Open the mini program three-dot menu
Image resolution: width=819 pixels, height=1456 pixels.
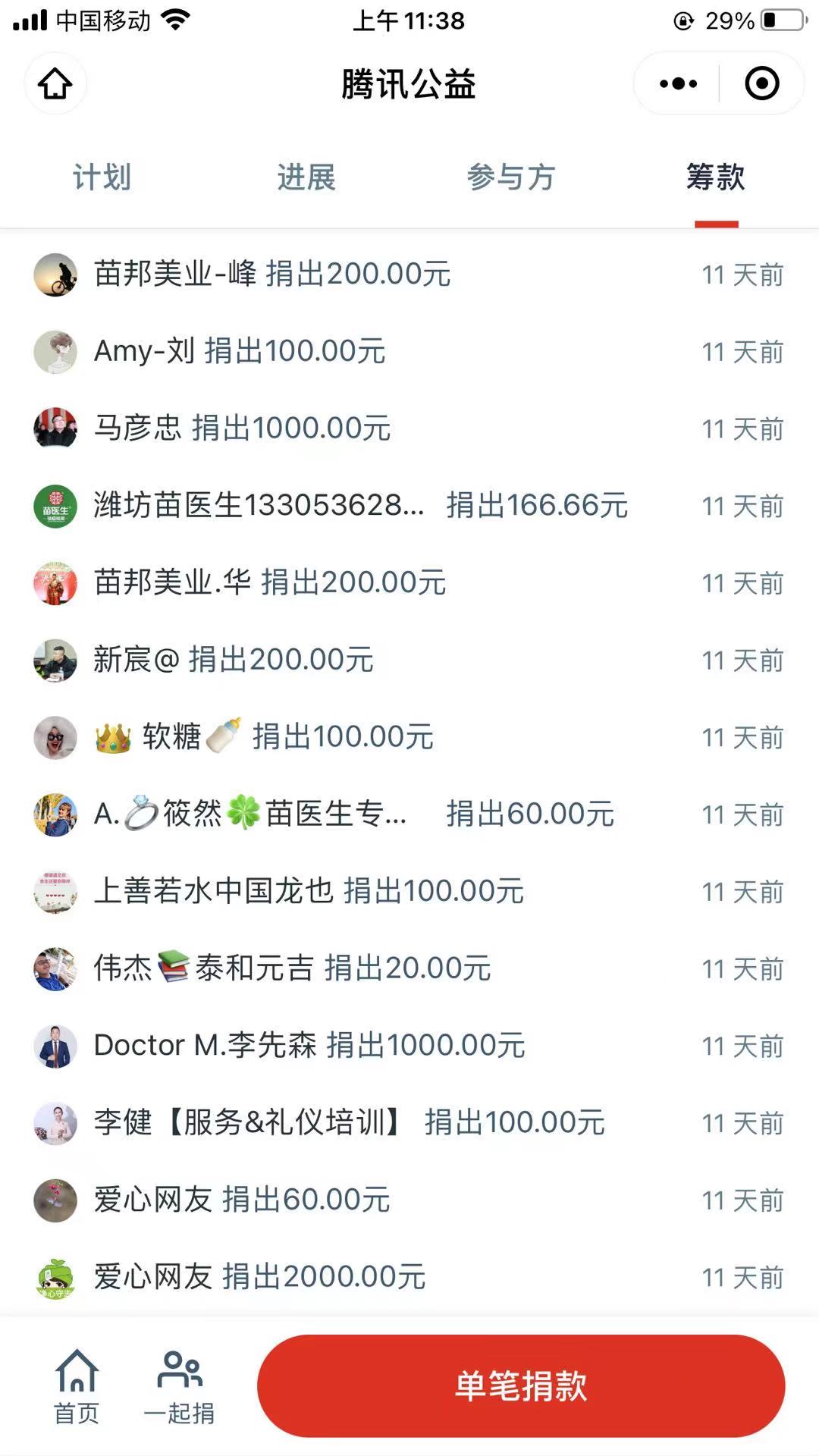678,83
